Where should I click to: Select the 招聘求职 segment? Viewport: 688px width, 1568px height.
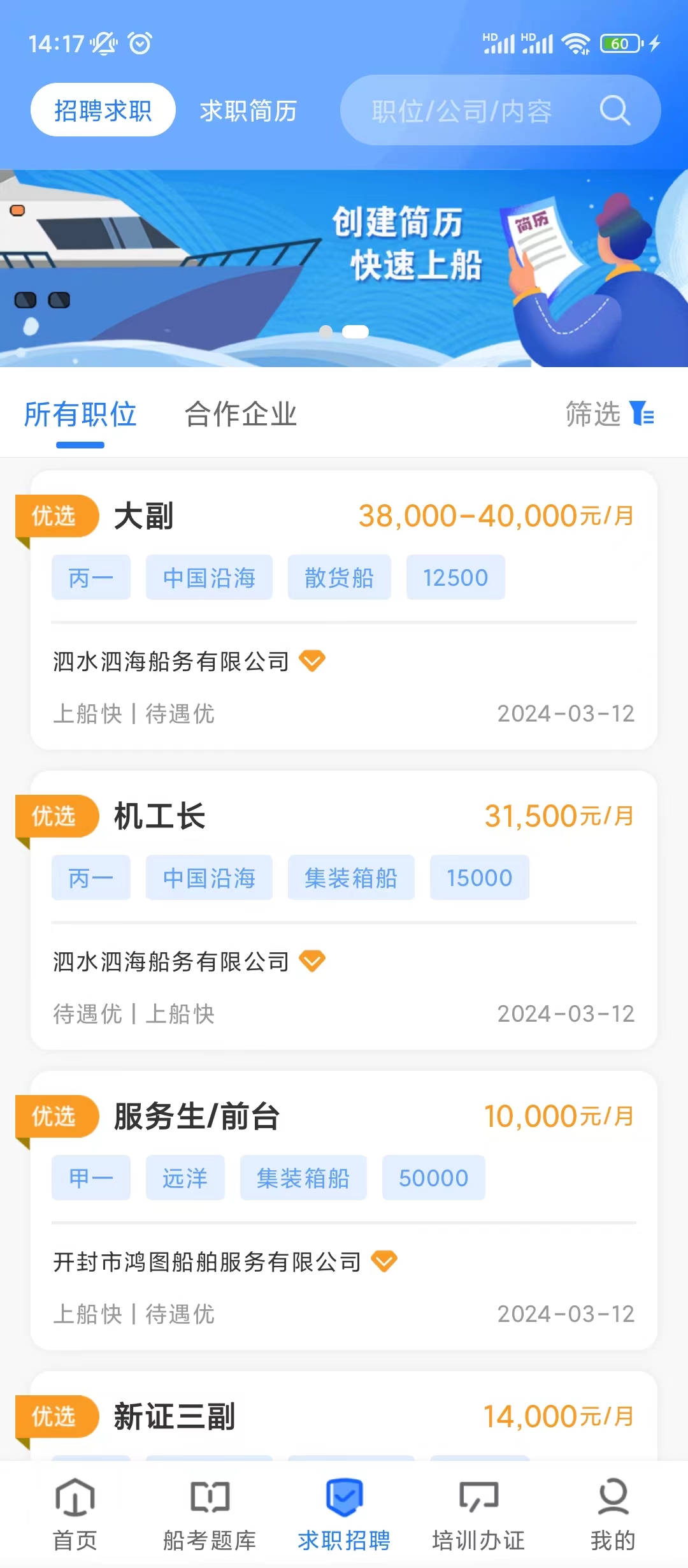point(103,110)
